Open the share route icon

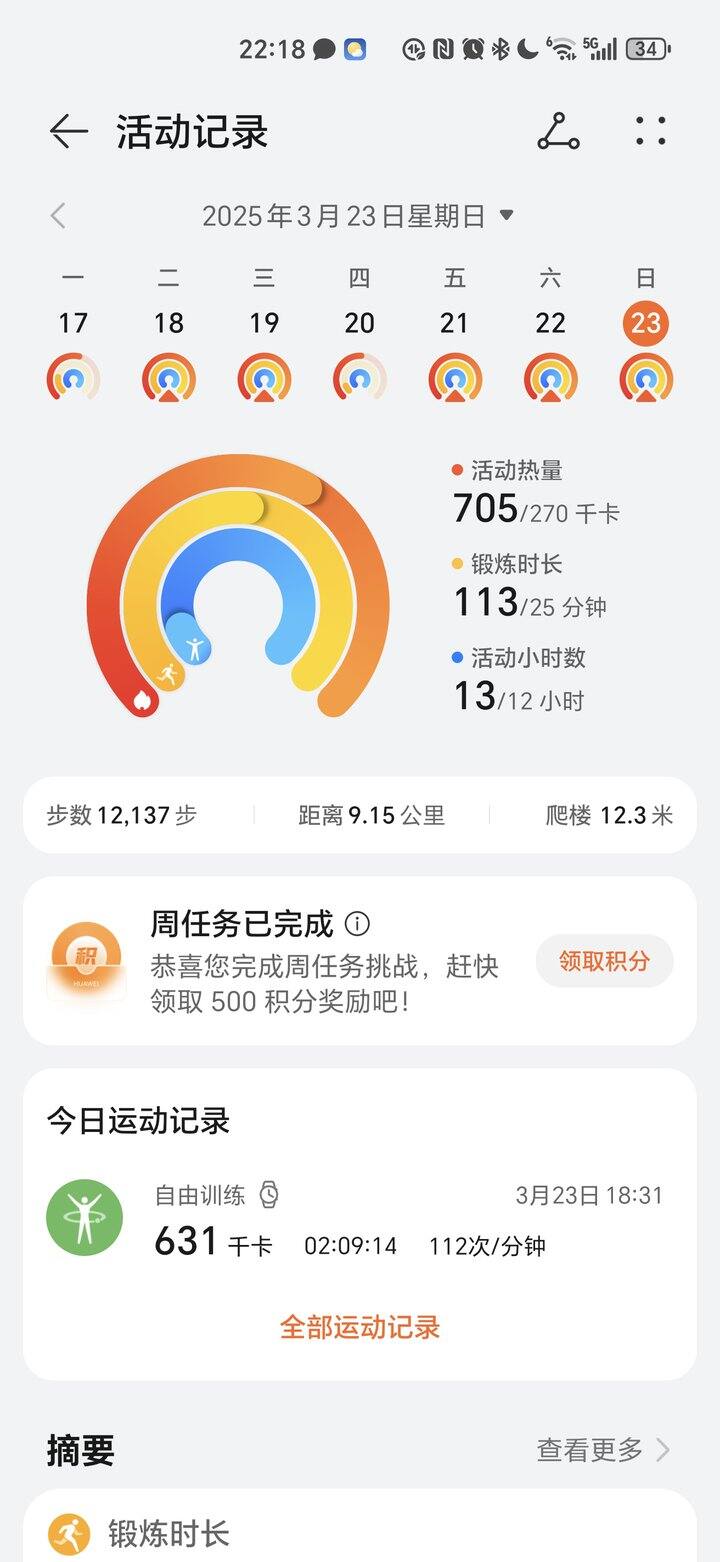pyautogui.click(x=558, y=131)
